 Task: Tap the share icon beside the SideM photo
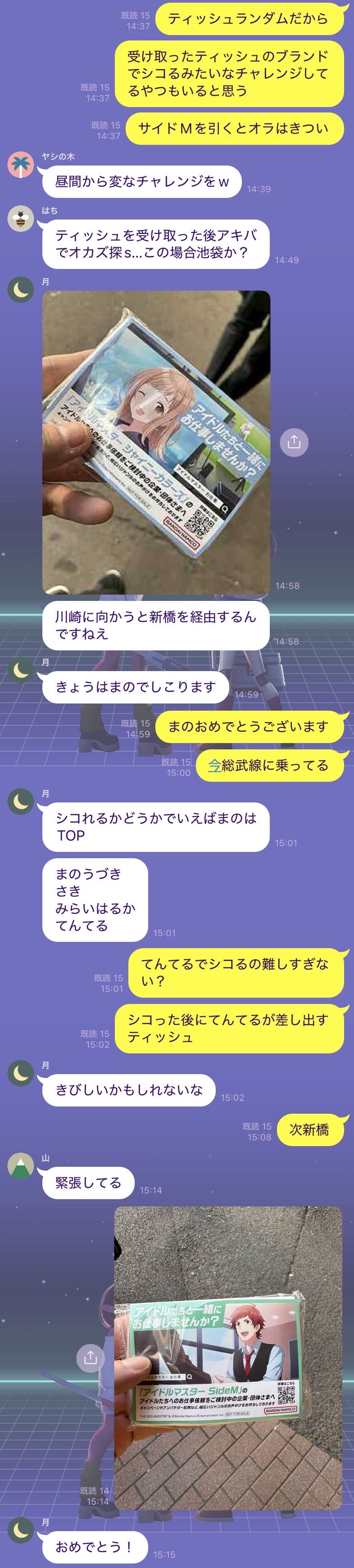pos(90,1357)
